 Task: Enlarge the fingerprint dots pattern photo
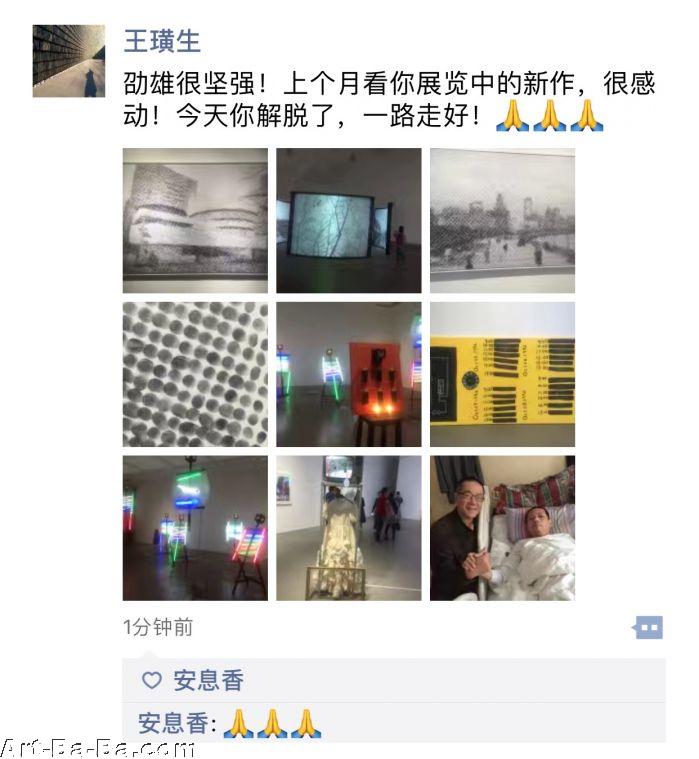[195, 374]
